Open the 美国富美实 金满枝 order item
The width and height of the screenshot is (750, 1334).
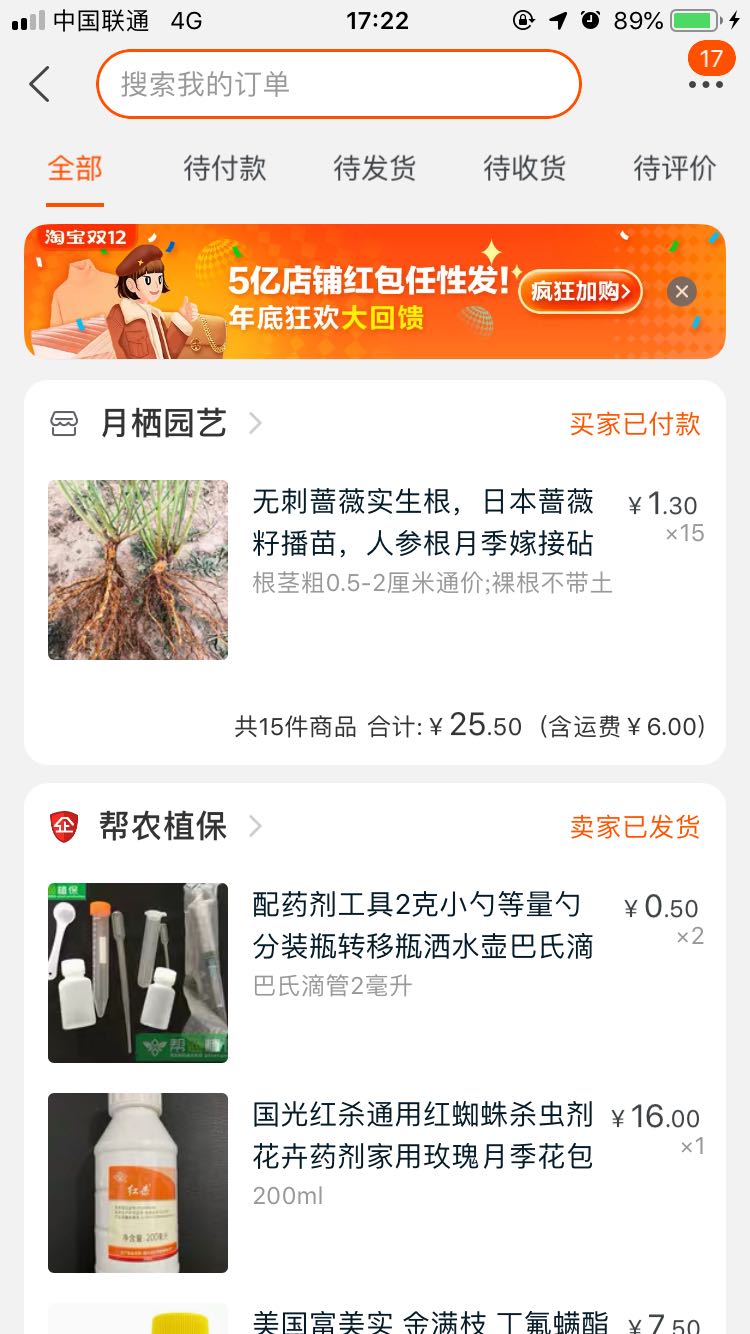430,1320
